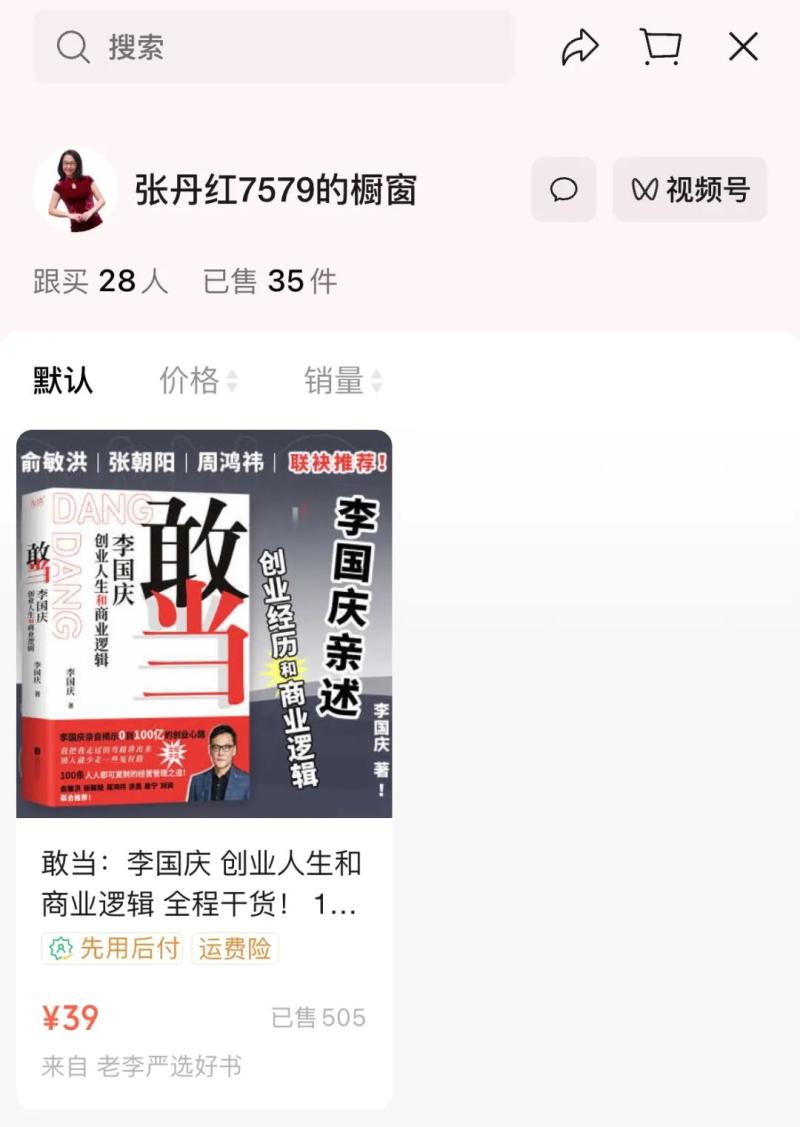Viewport: 800px width, 1127px height.
Task: Switch to 默认 sorting
Action: point(63,380)
